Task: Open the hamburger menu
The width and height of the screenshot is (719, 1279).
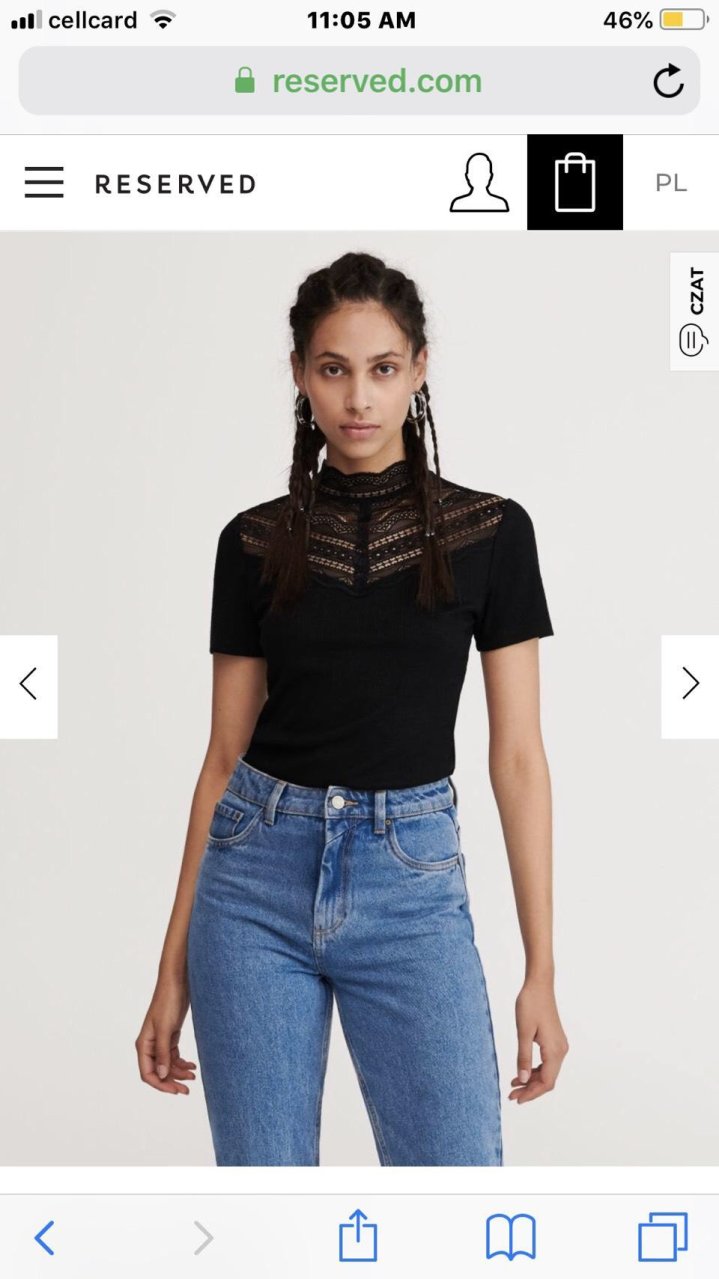Action: point(44,182)
